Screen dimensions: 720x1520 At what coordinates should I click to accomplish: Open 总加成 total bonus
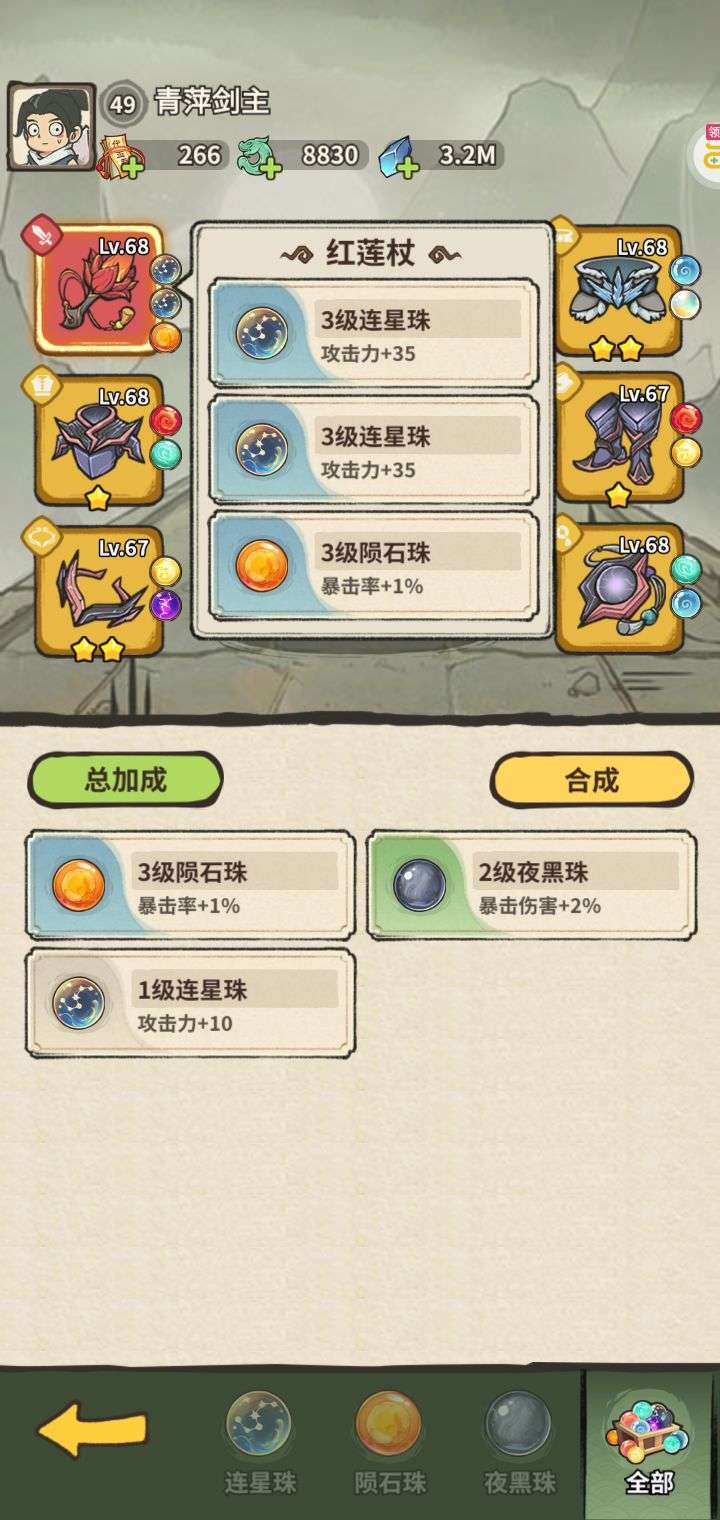tap(125, 780)
